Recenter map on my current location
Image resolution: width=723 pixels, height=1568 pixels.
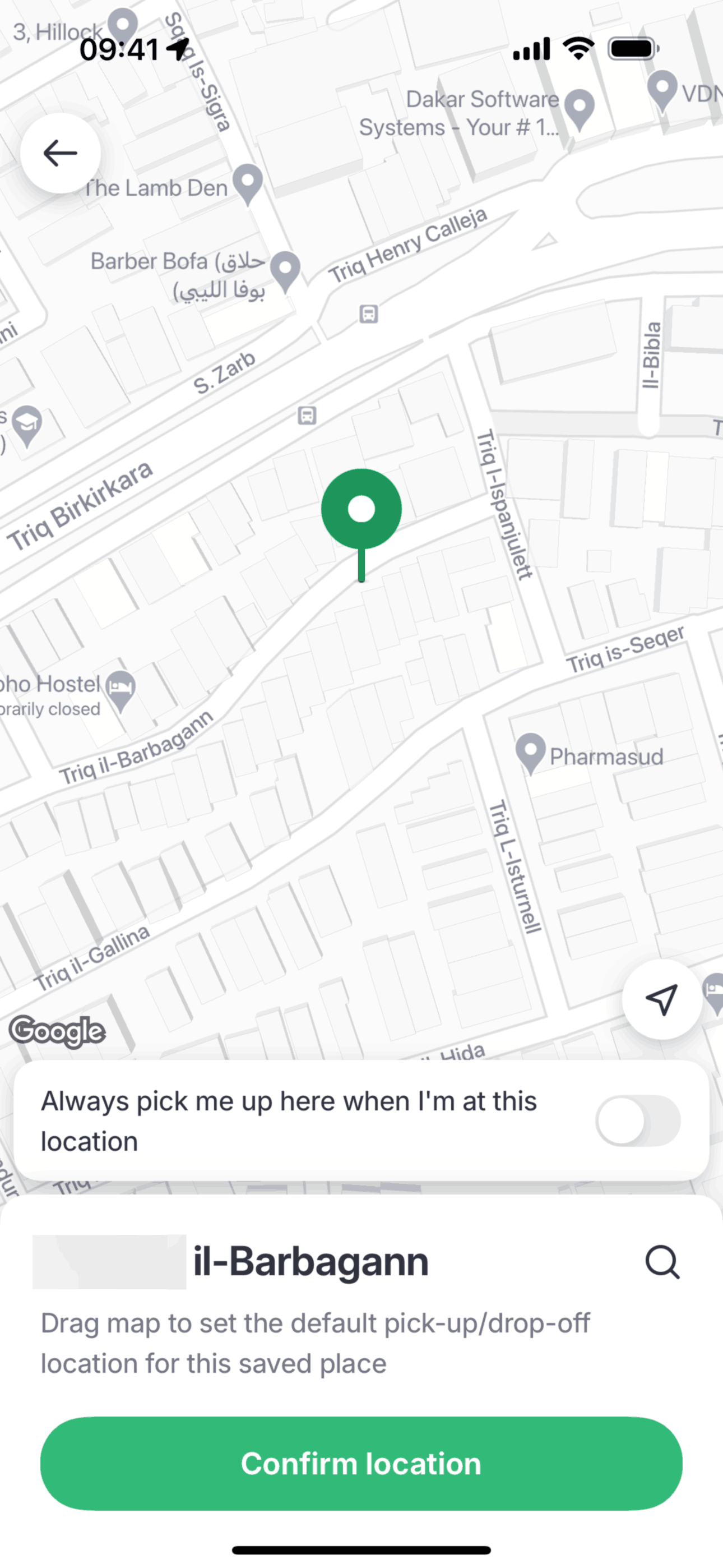coord(661,999)
